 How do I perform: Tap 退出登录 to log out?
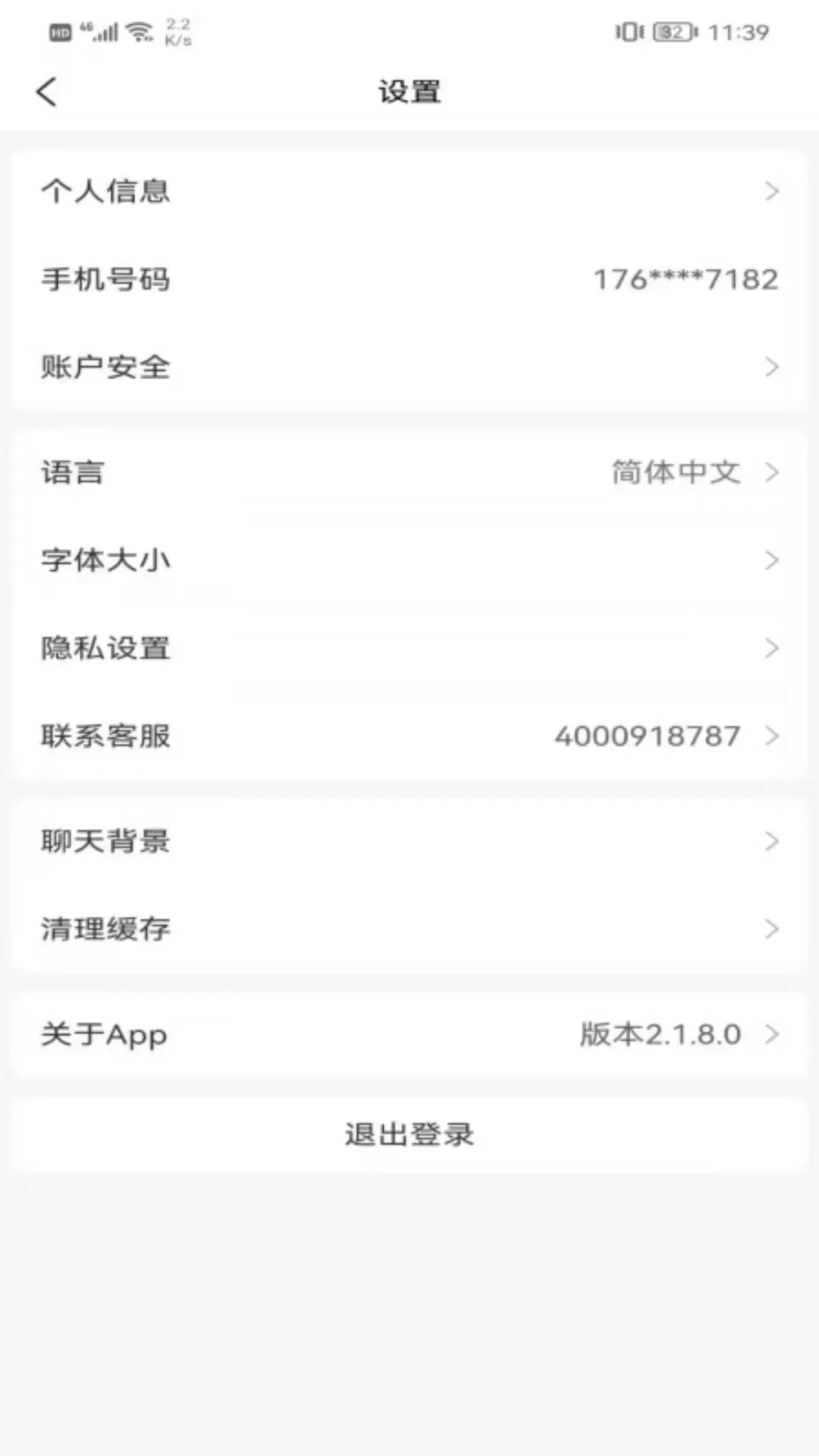click(x=409, y=1133)
